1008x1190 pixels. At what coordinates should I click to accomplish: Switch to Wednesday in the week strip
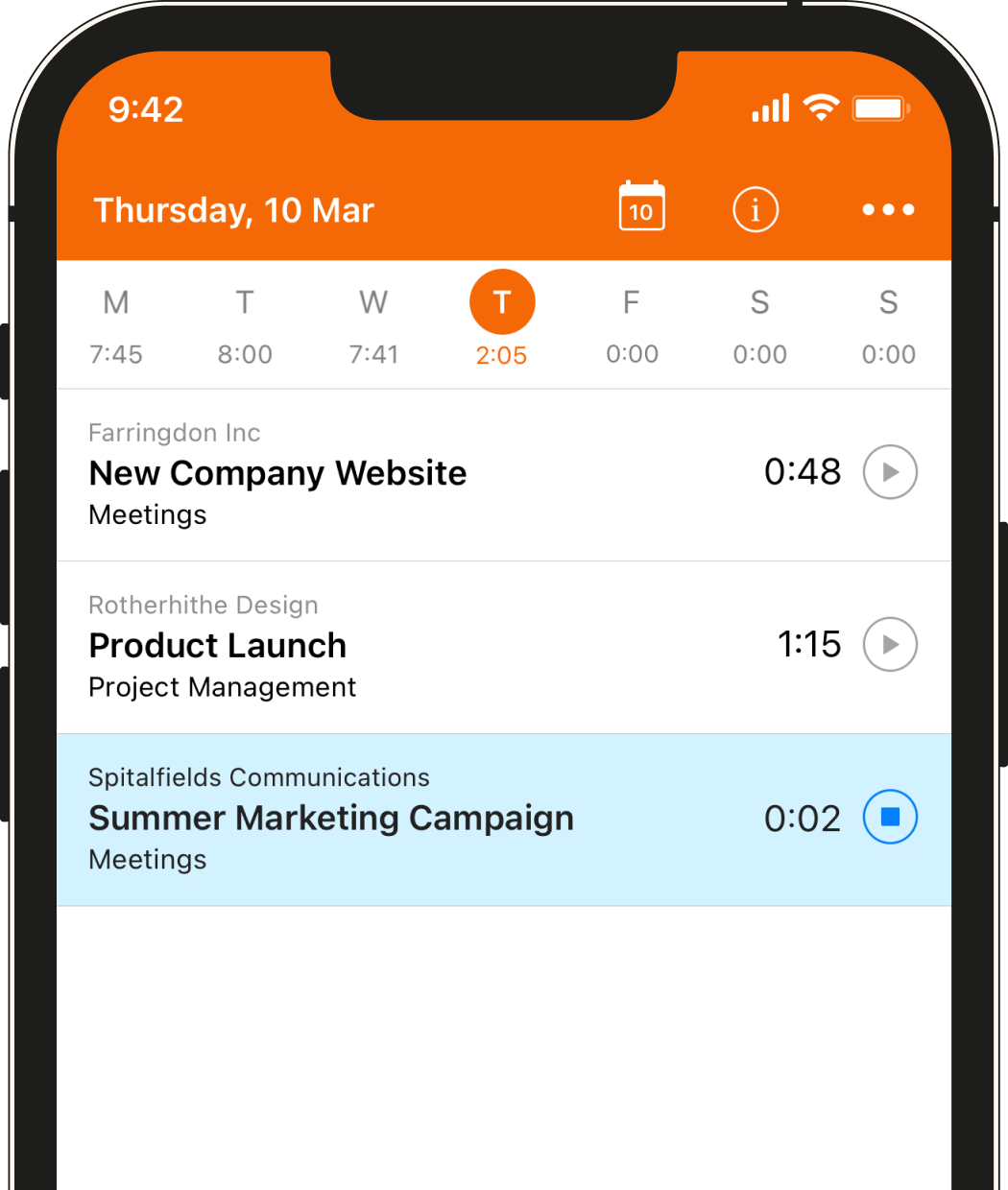click(x=373, y=326)
